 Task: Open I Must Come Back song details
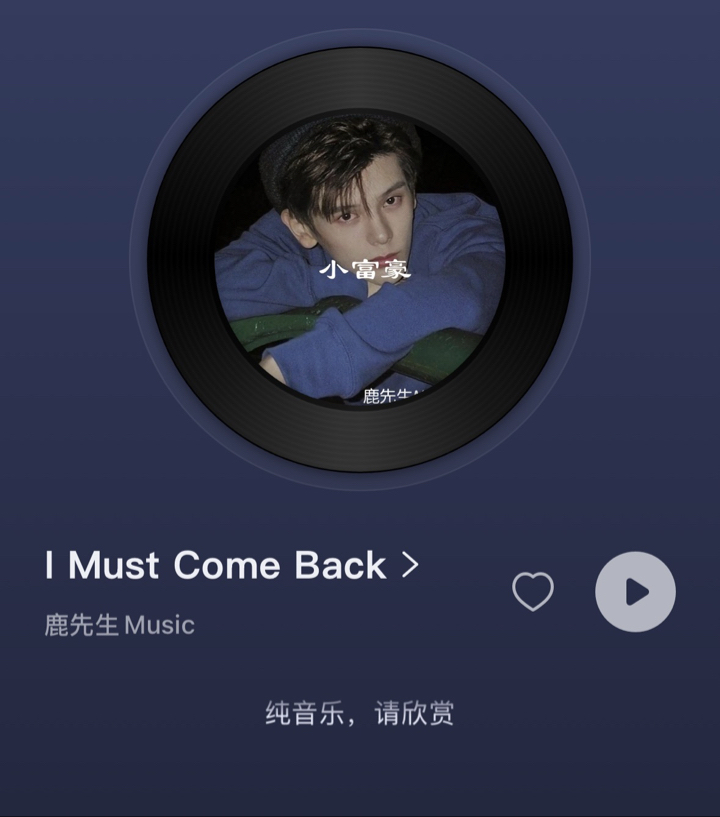point(231,566)
